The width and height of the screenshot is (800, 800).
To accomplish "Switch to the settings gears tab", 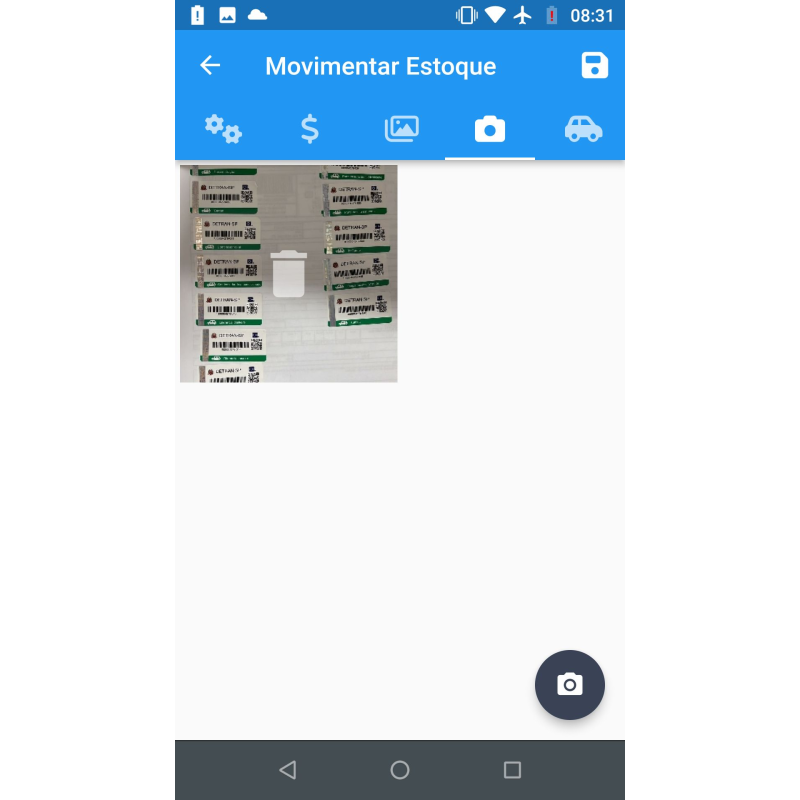I will pyautogui.click(x=222, y=129).
